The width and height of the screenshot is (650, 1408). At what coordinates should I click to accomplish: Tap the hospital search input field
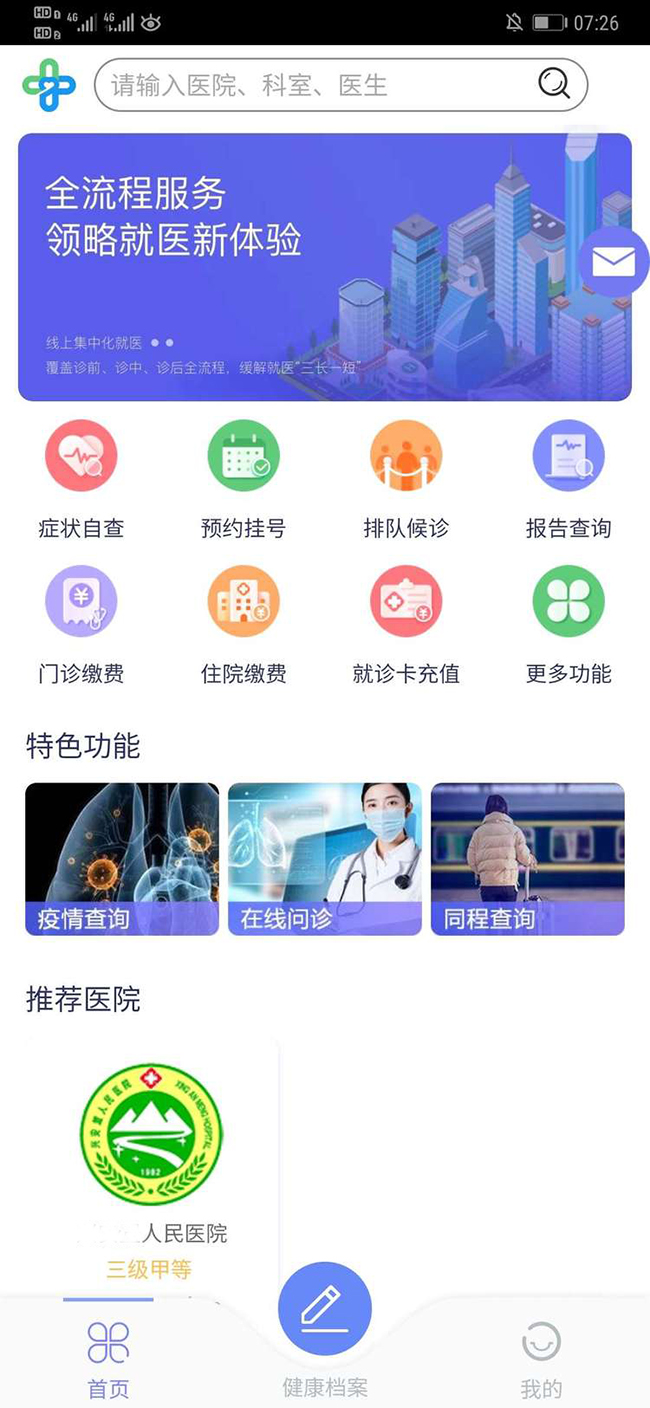point(320,85)
